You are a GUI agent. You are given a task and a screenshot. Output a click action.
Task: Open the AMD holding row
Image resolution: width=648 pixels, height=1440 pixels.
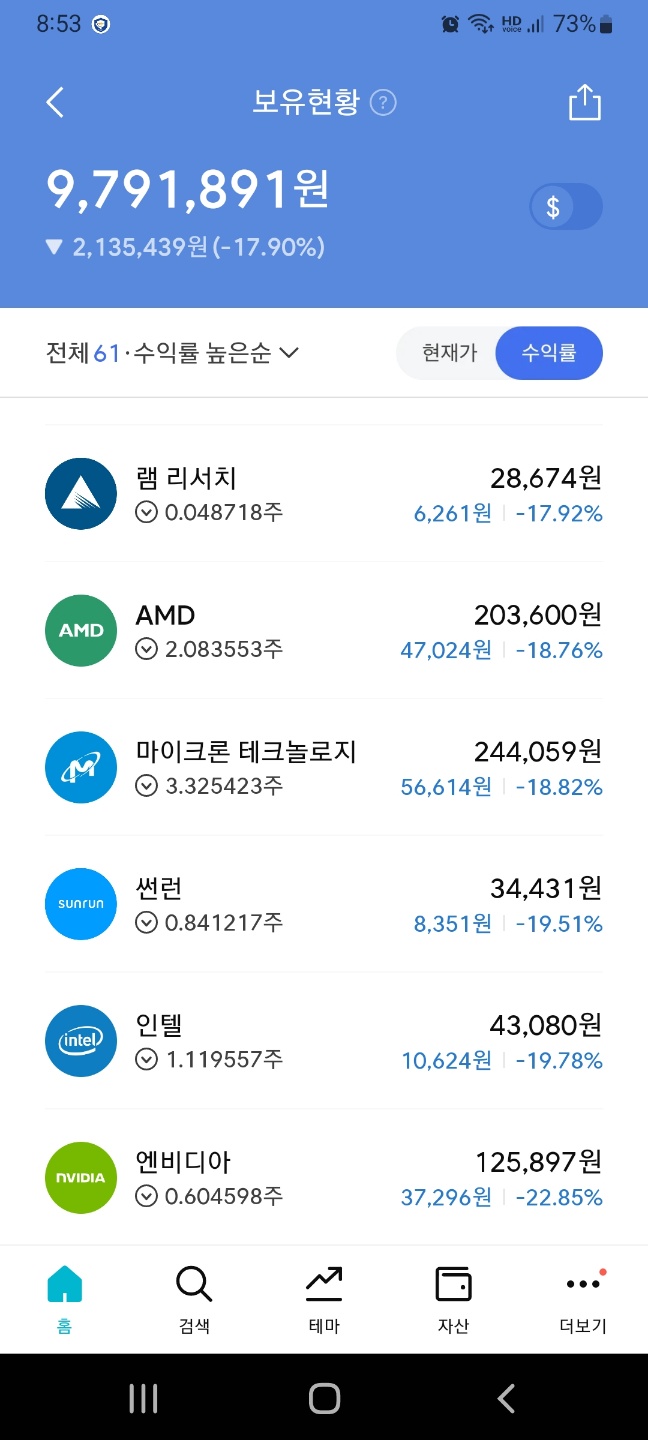coord(324,631)
